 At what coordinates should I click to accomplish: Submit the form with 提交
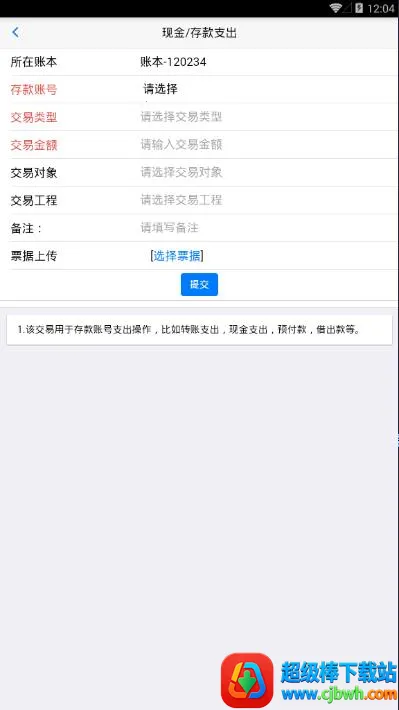click(199, 284)
